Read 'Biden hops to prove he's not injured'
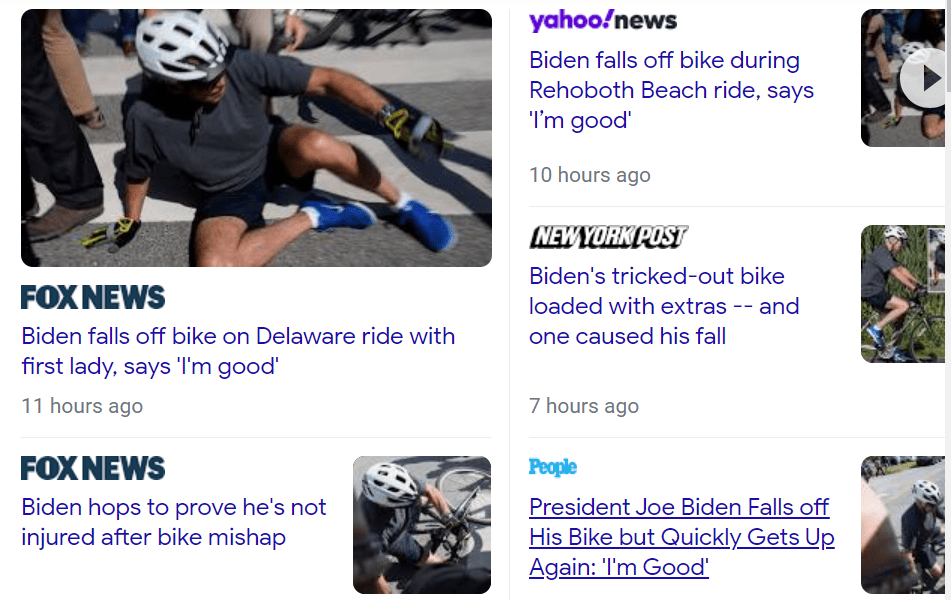This screenshot has width=951, height=600. tap(174, 522)
